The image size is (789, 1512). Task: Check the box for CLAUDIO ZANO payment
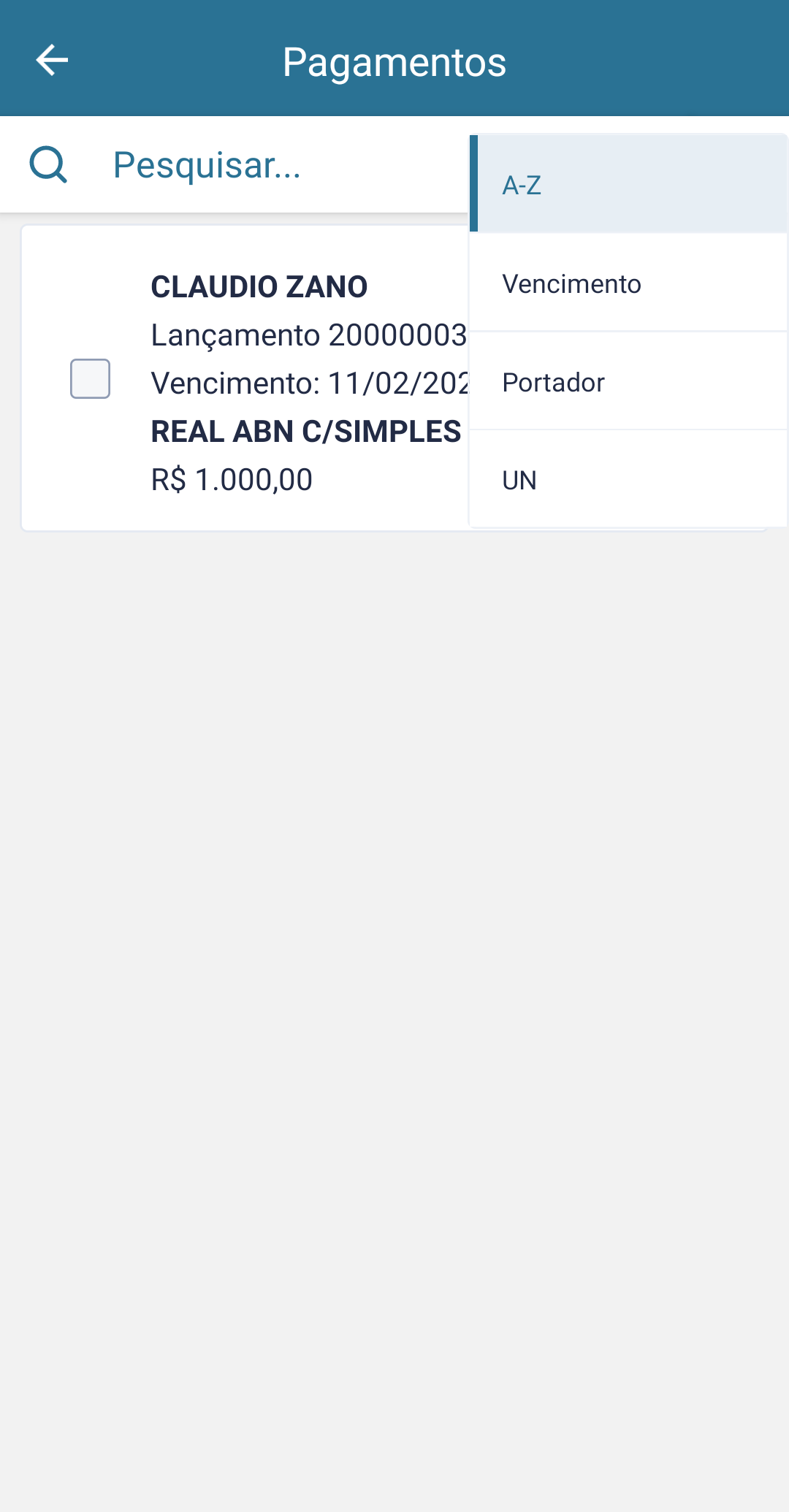pos(90,378)
